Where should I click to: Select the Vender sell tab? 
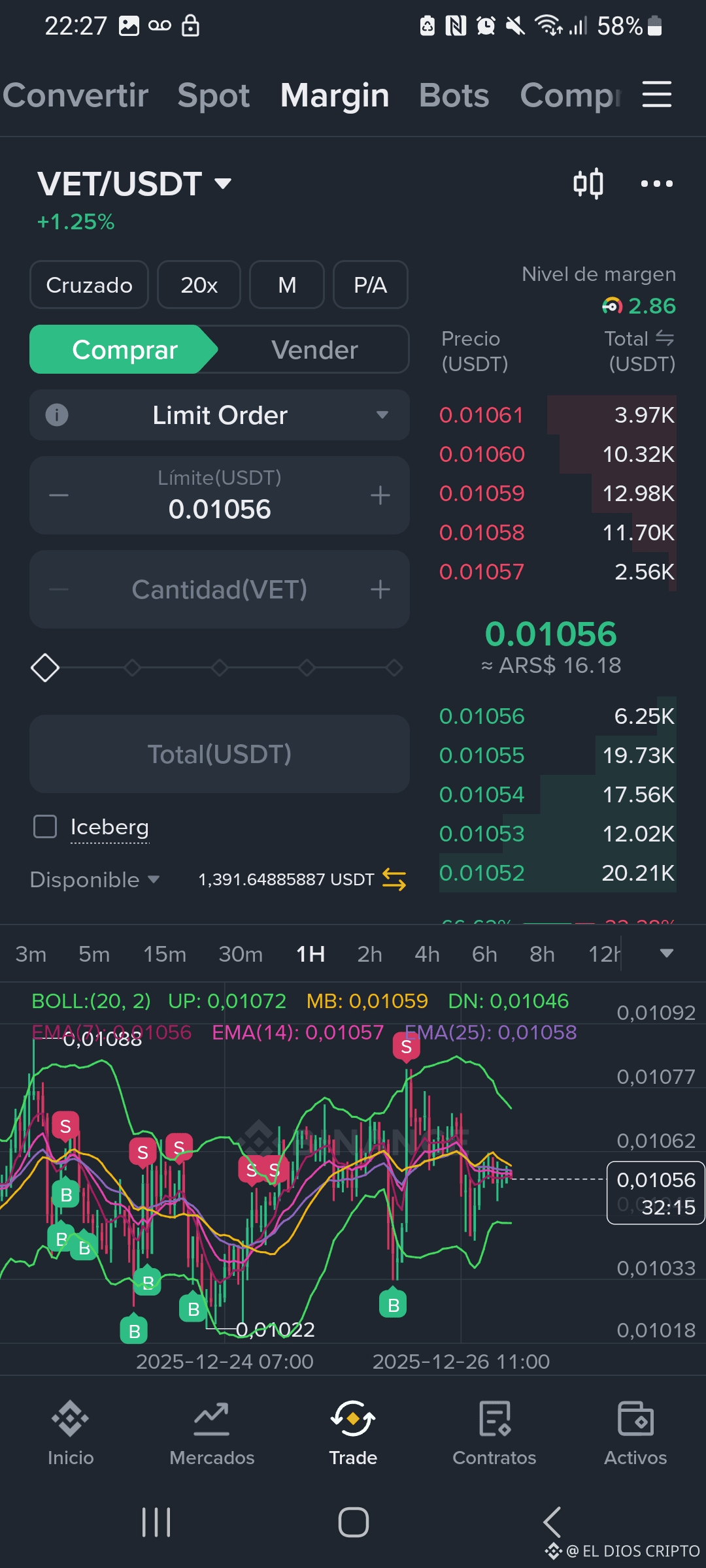[314, 350]
